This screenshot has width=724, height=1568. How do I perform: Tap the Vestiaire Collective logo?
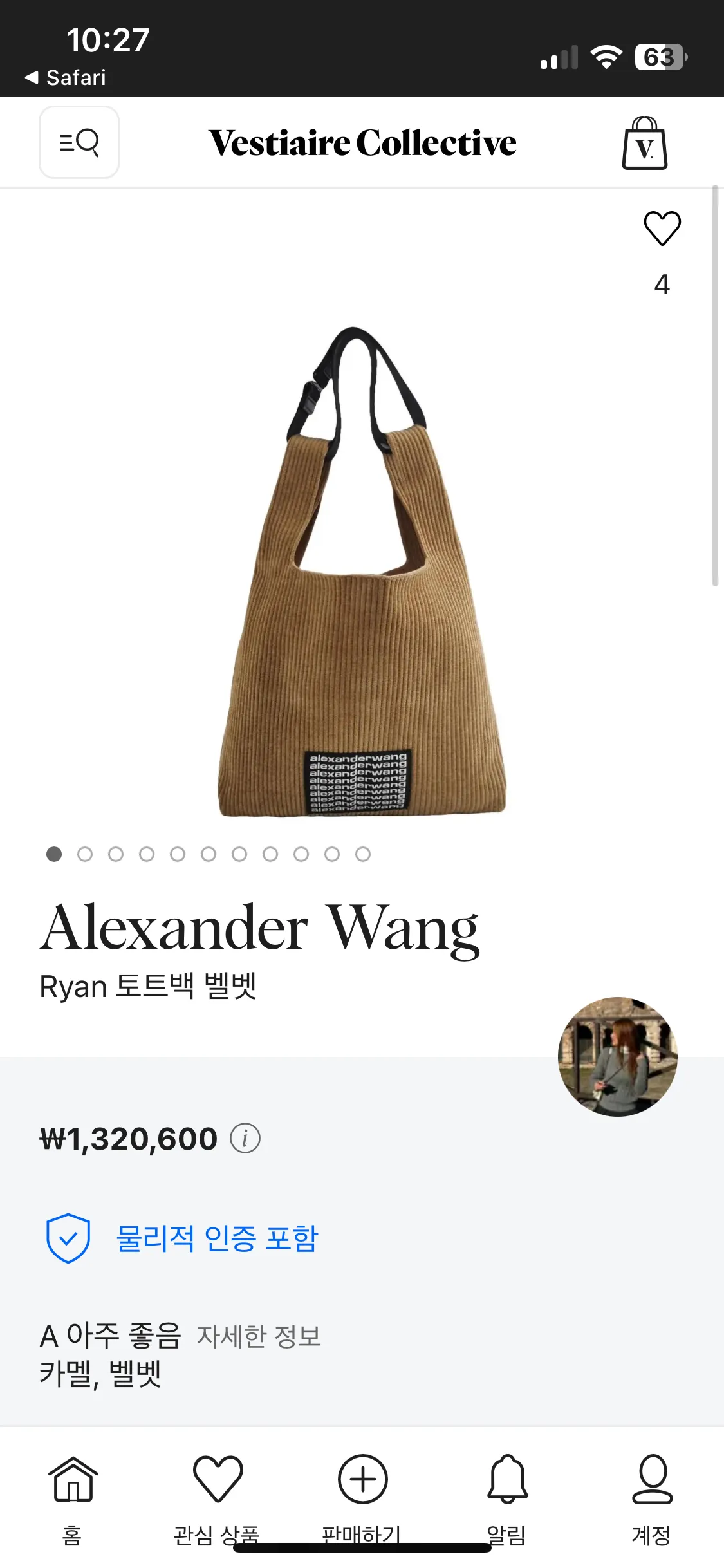(x=362, y=142)
